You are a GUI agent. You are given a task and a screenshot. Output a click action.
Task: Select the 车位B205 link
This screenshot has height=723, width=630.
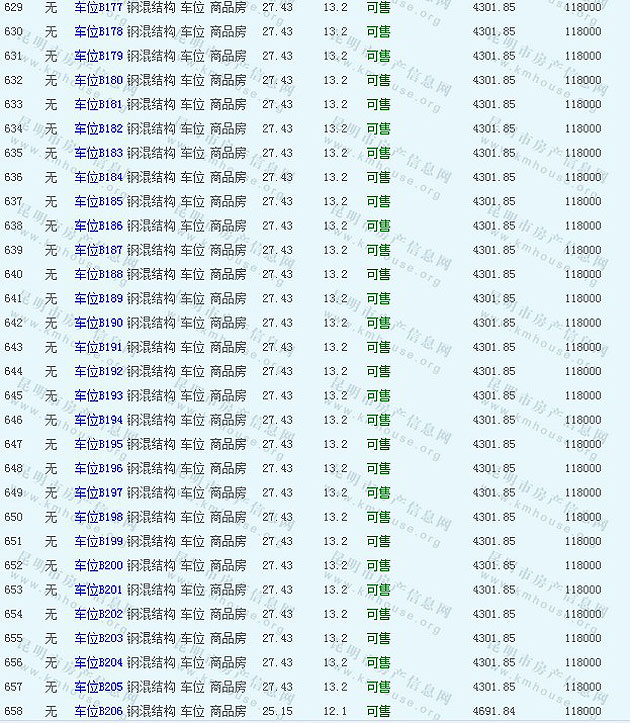coord(99,687)
